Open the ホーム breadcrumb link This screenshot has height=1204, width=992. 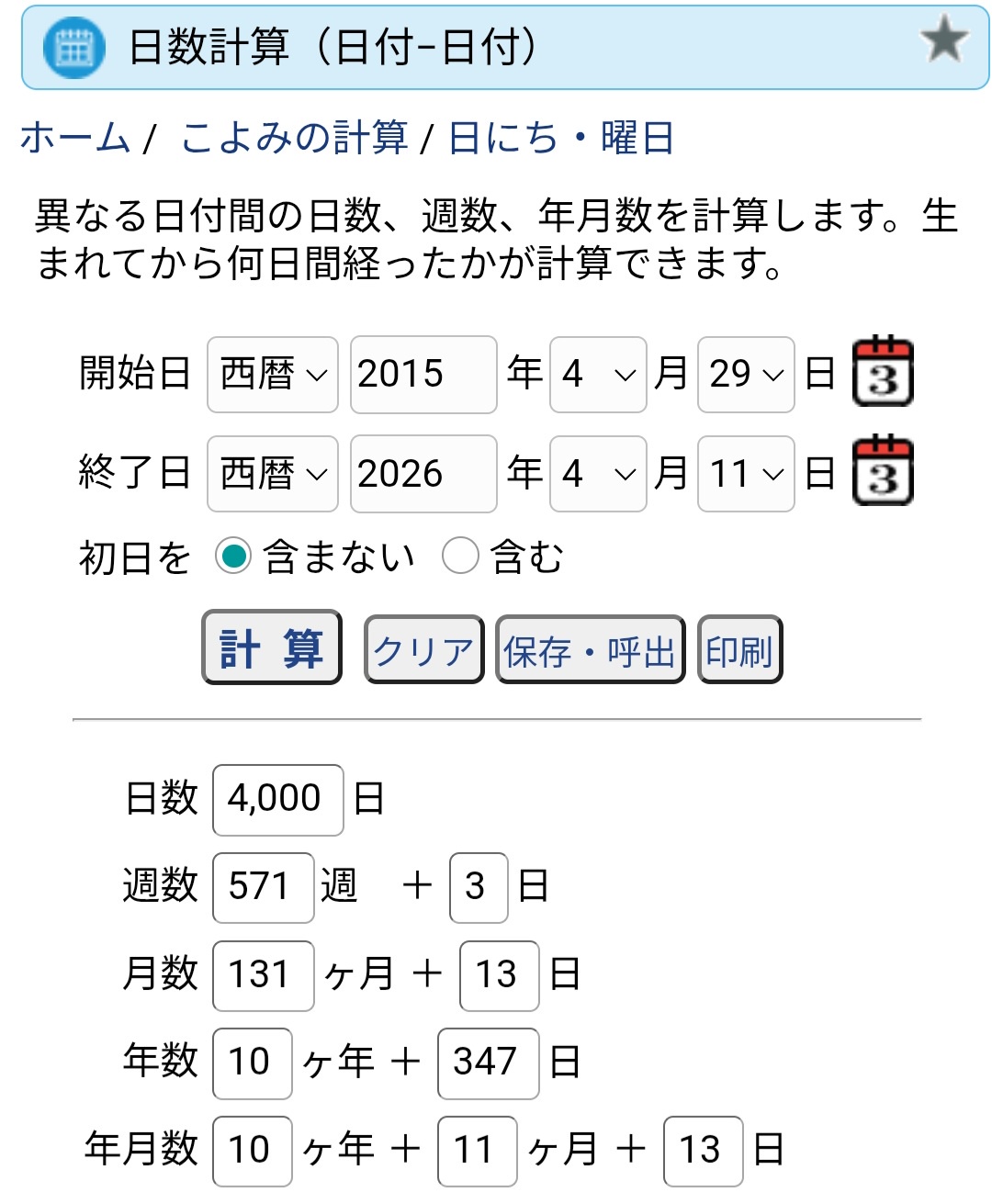75,138
